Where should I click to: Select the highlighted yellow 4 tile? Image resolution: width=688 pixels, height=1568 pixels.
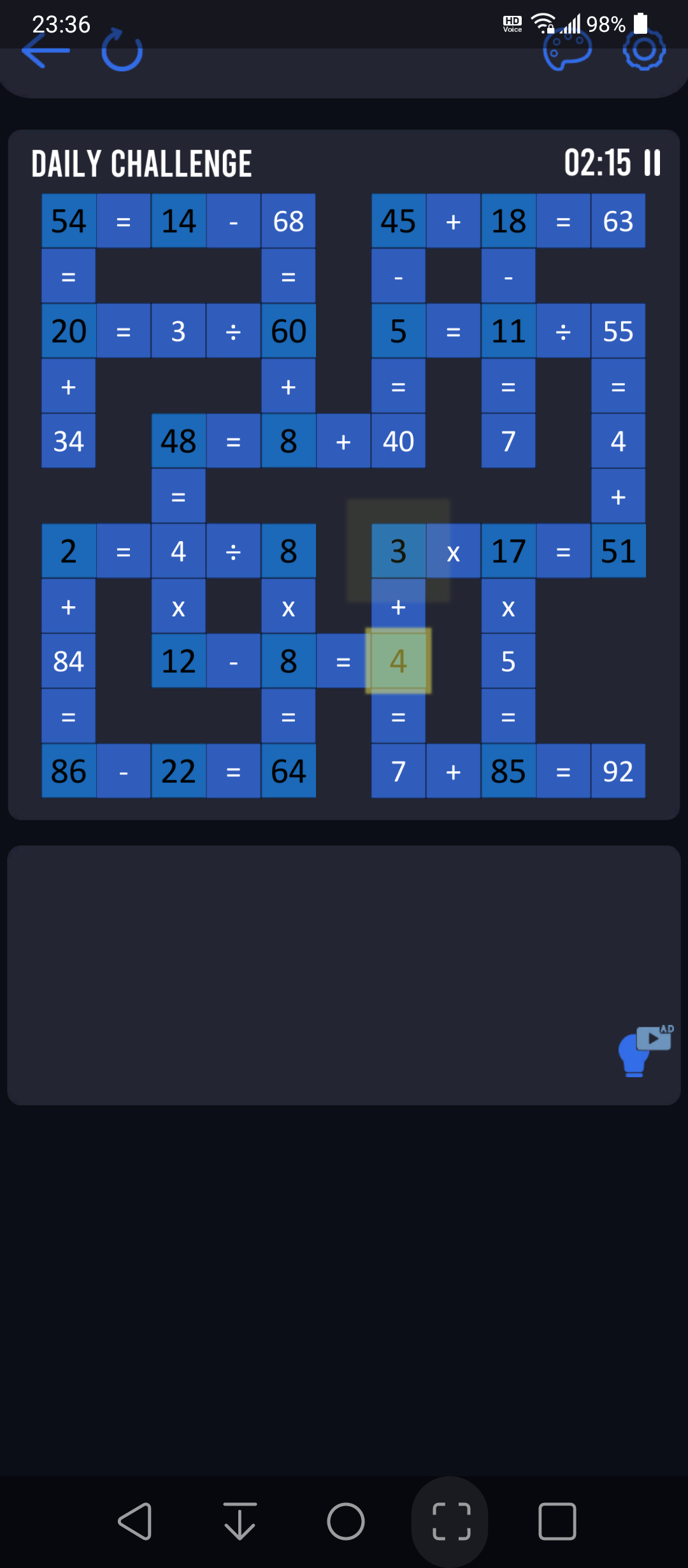coord(398,661)
